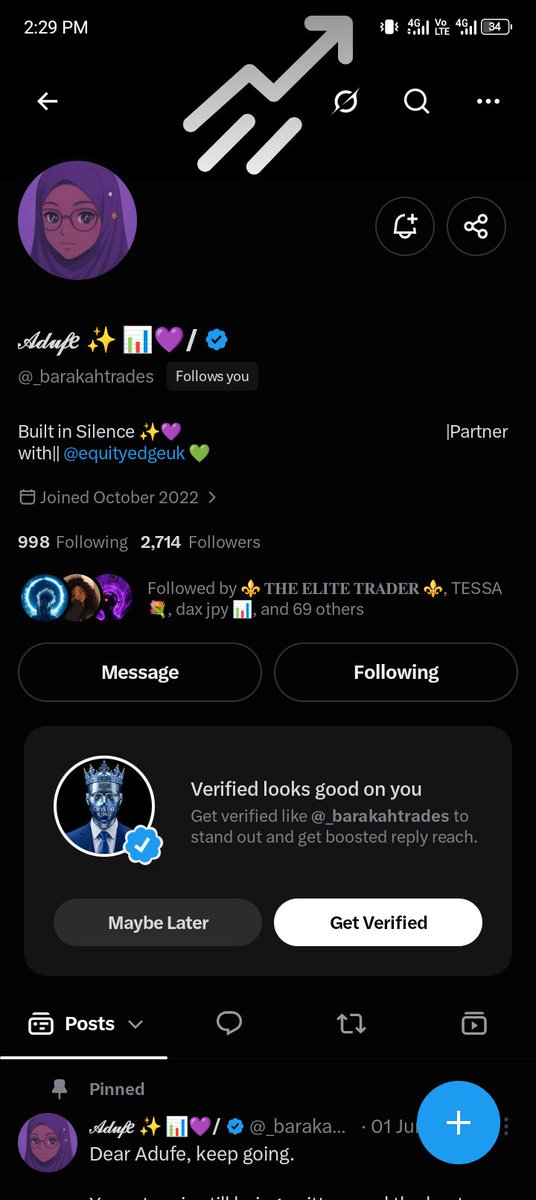536x1200 pixels.
Task: Switch to the replies tab
Action: click(230, 1023)
